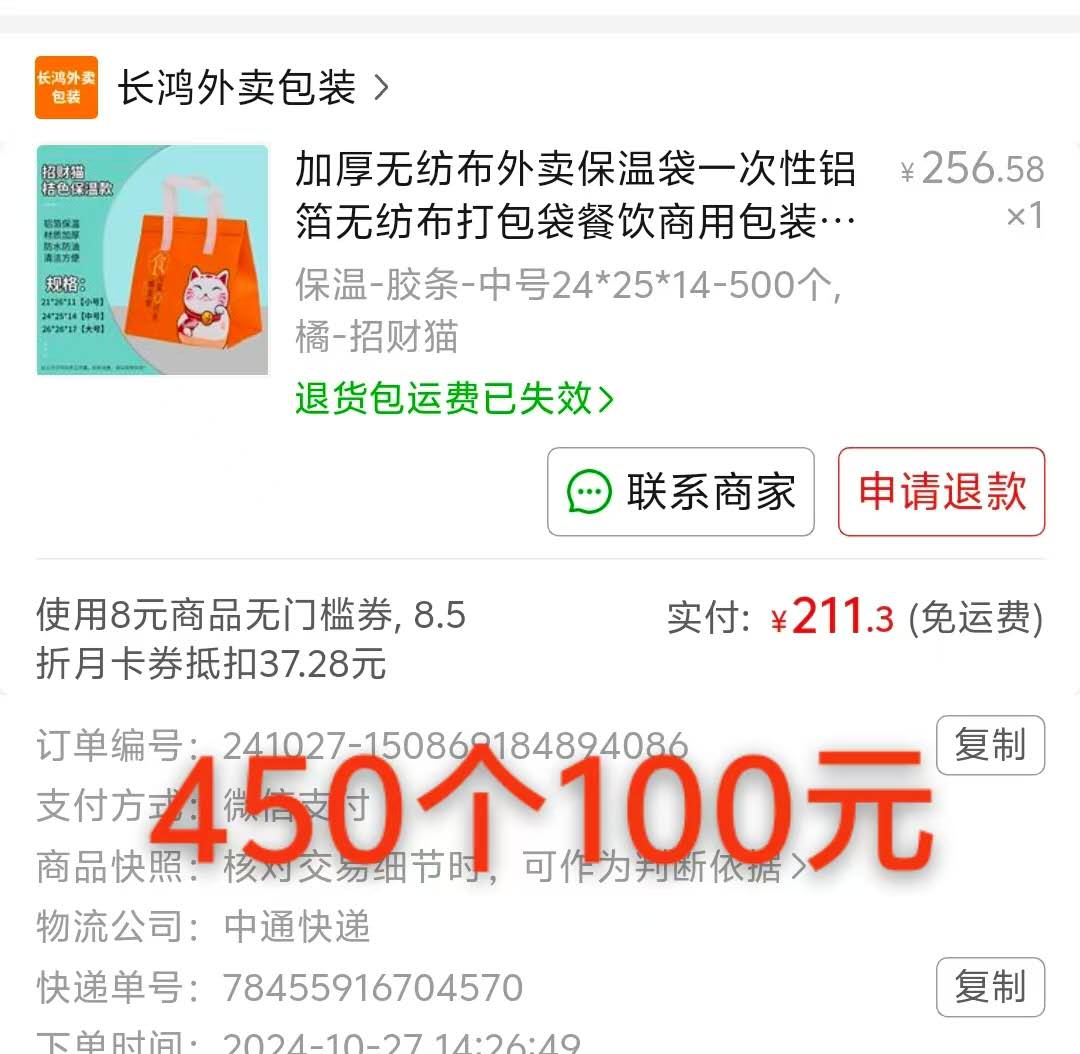This screenshot has width=1080, height=1054.
Task: Open the orange insulated bag product thumbnail
Action: click(152, 260)
